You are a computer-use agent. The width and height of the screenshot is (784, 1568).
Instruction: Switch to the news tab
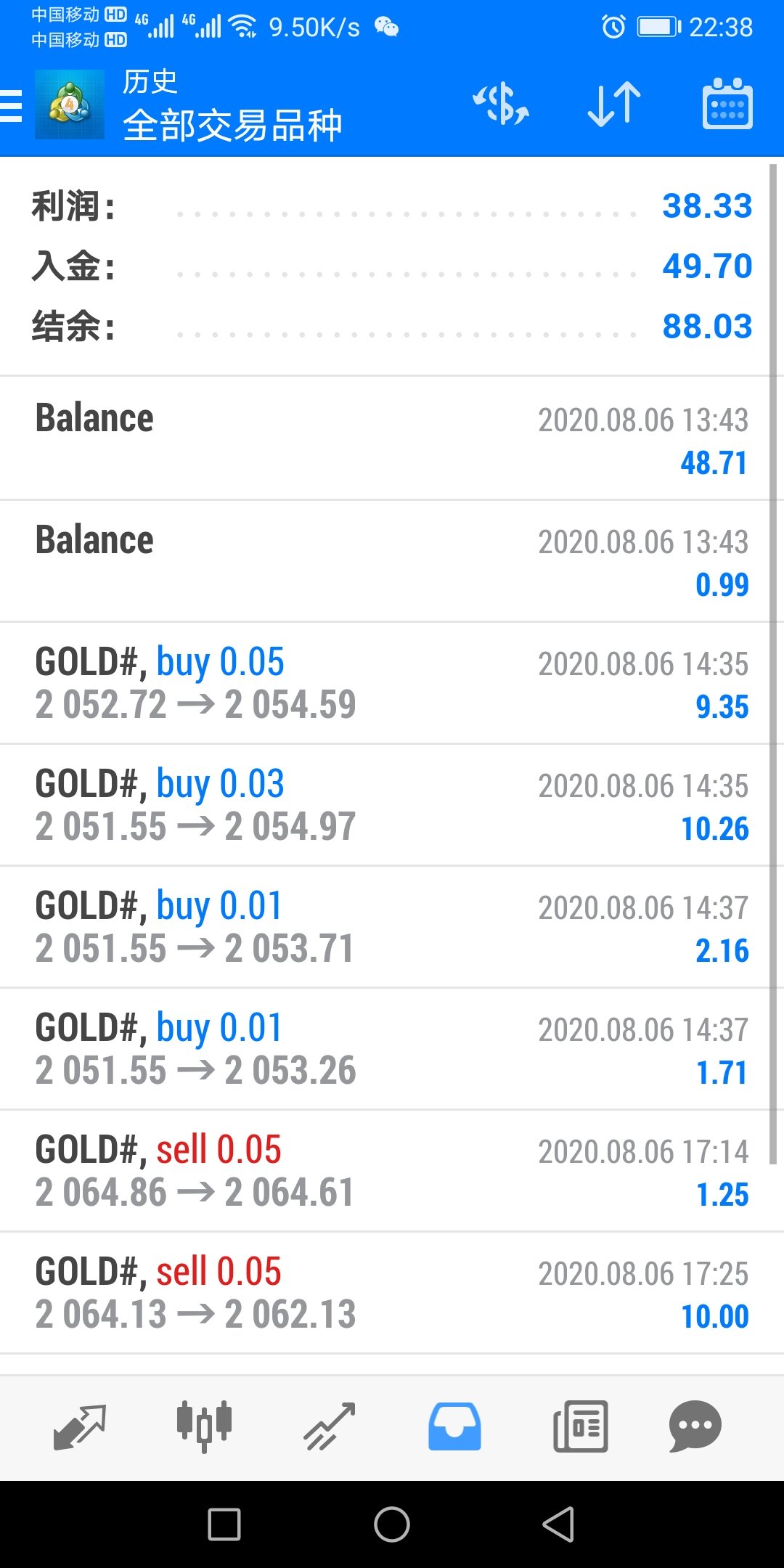point(580,1426)
